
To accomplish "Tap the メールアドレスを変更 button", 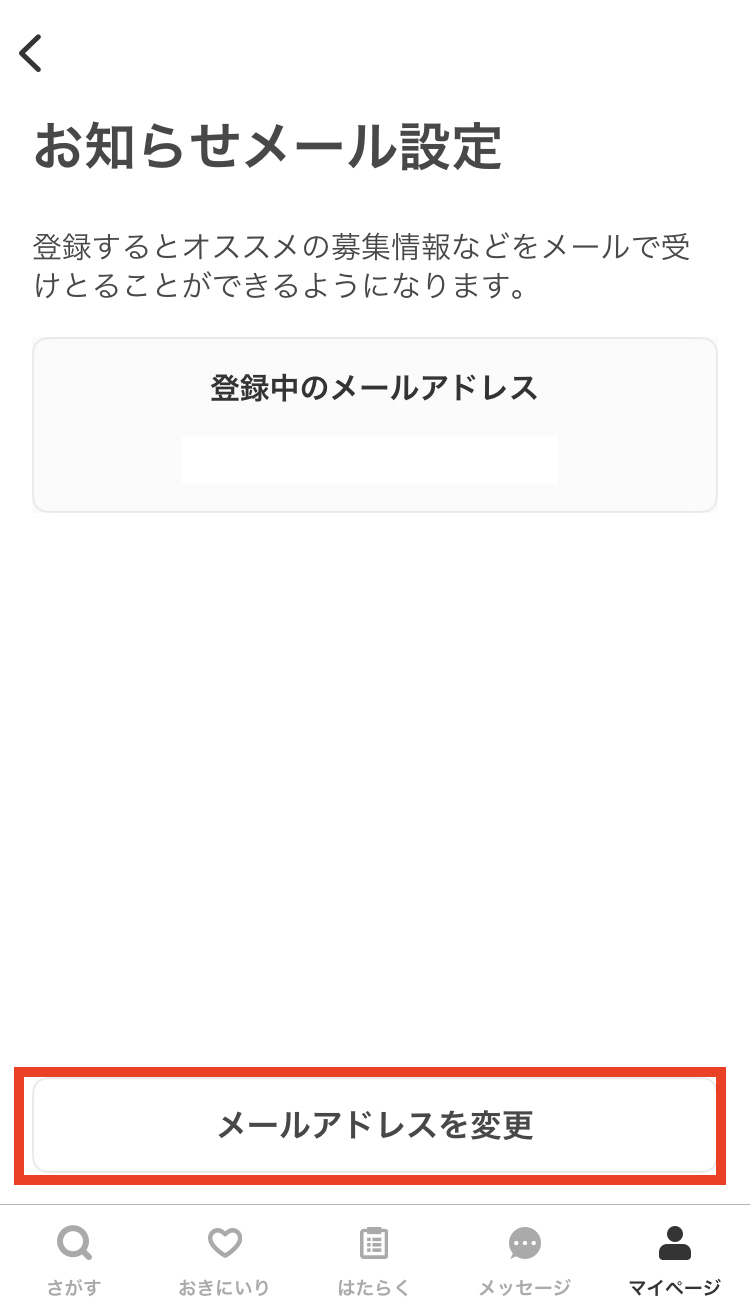I will tap(375, 1125).
